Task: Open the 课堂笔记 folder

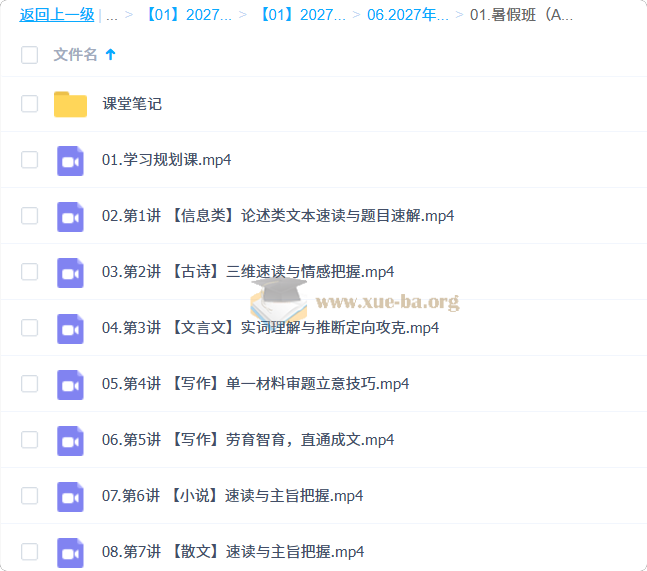Action: [x=132, y=104]
